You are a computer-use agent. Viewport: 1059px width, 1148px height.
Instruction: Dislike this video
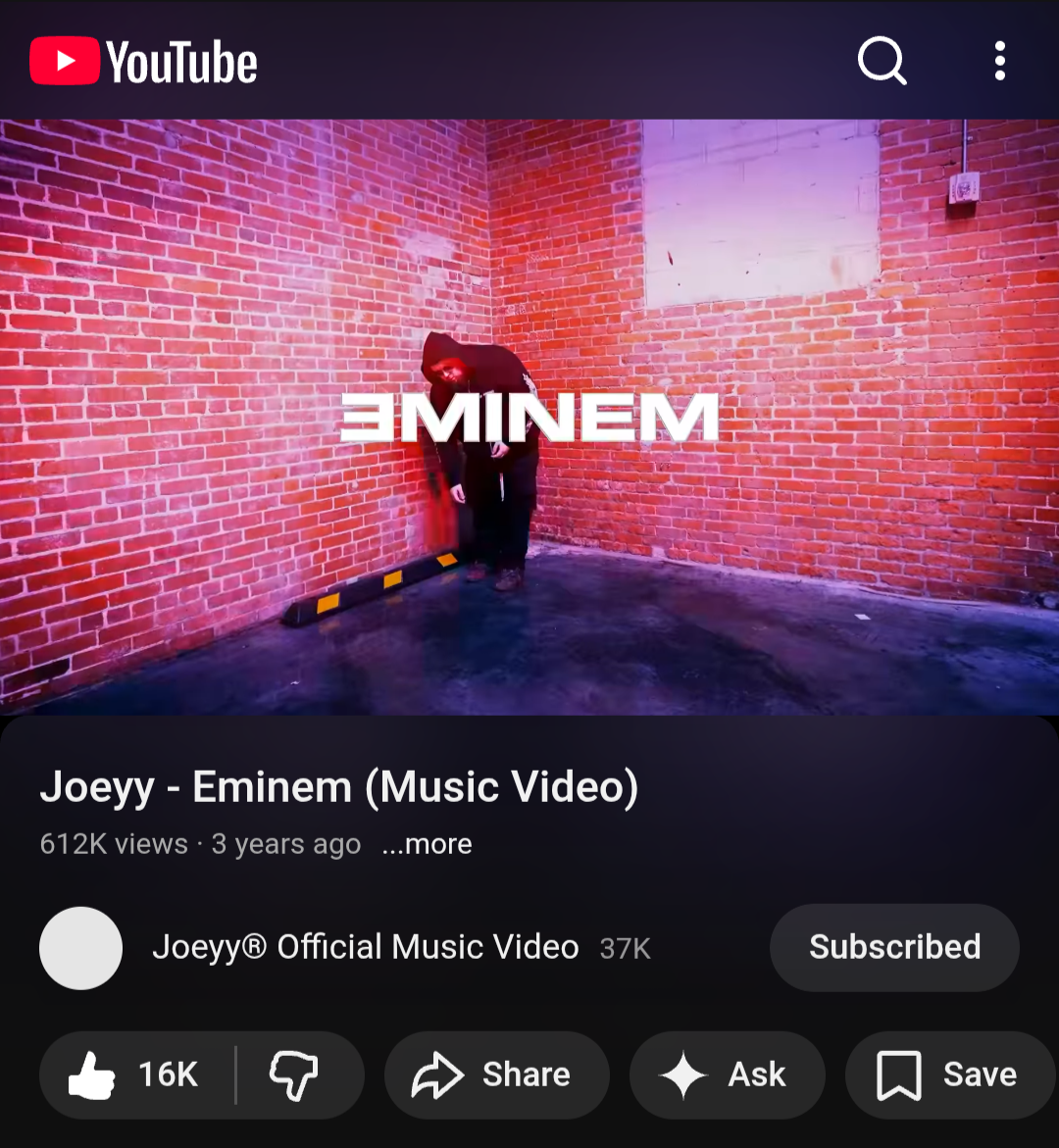pos(294,1074)
